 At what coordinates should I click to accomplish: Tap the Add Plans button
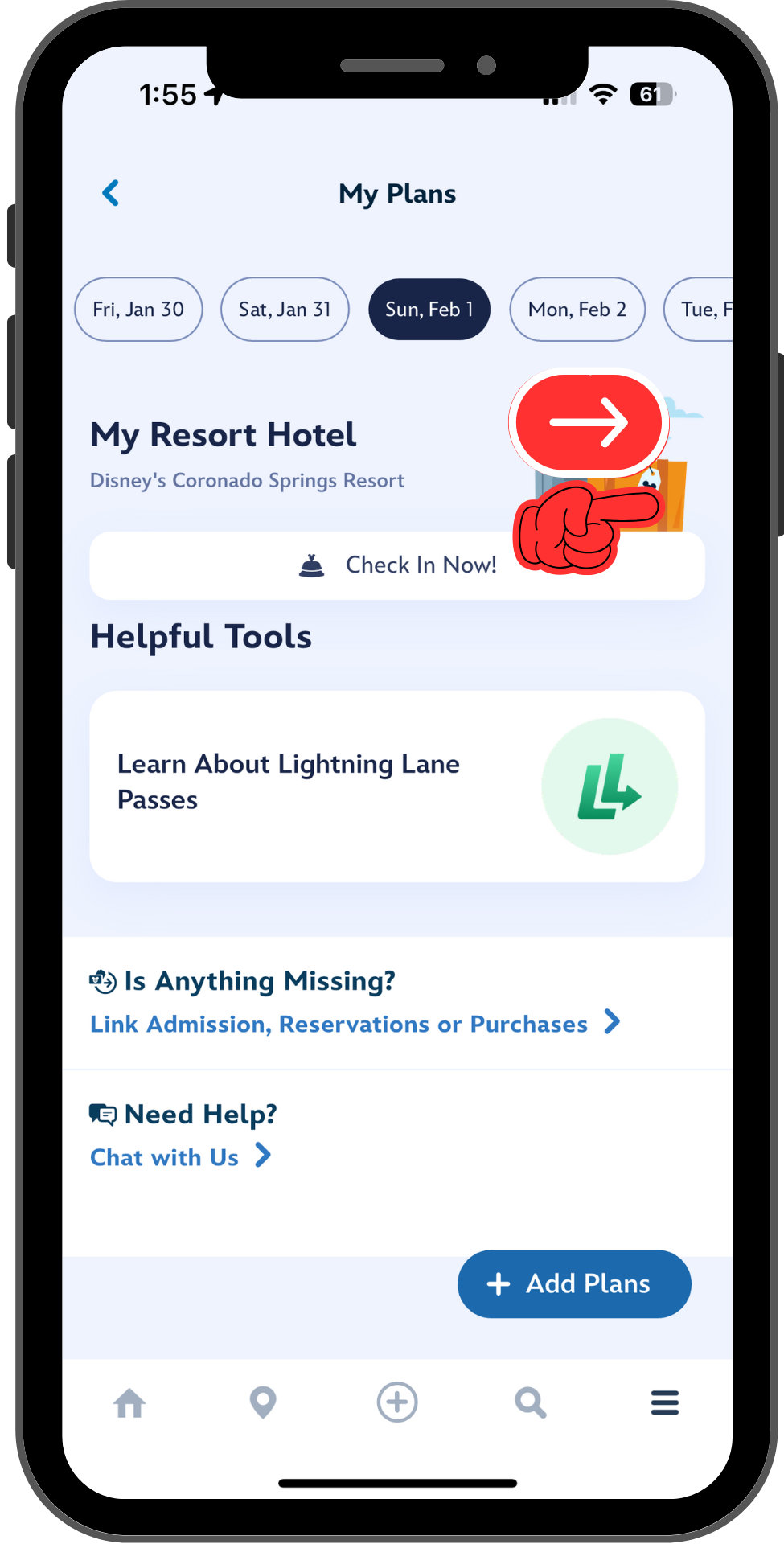(x=574, y=1283)
